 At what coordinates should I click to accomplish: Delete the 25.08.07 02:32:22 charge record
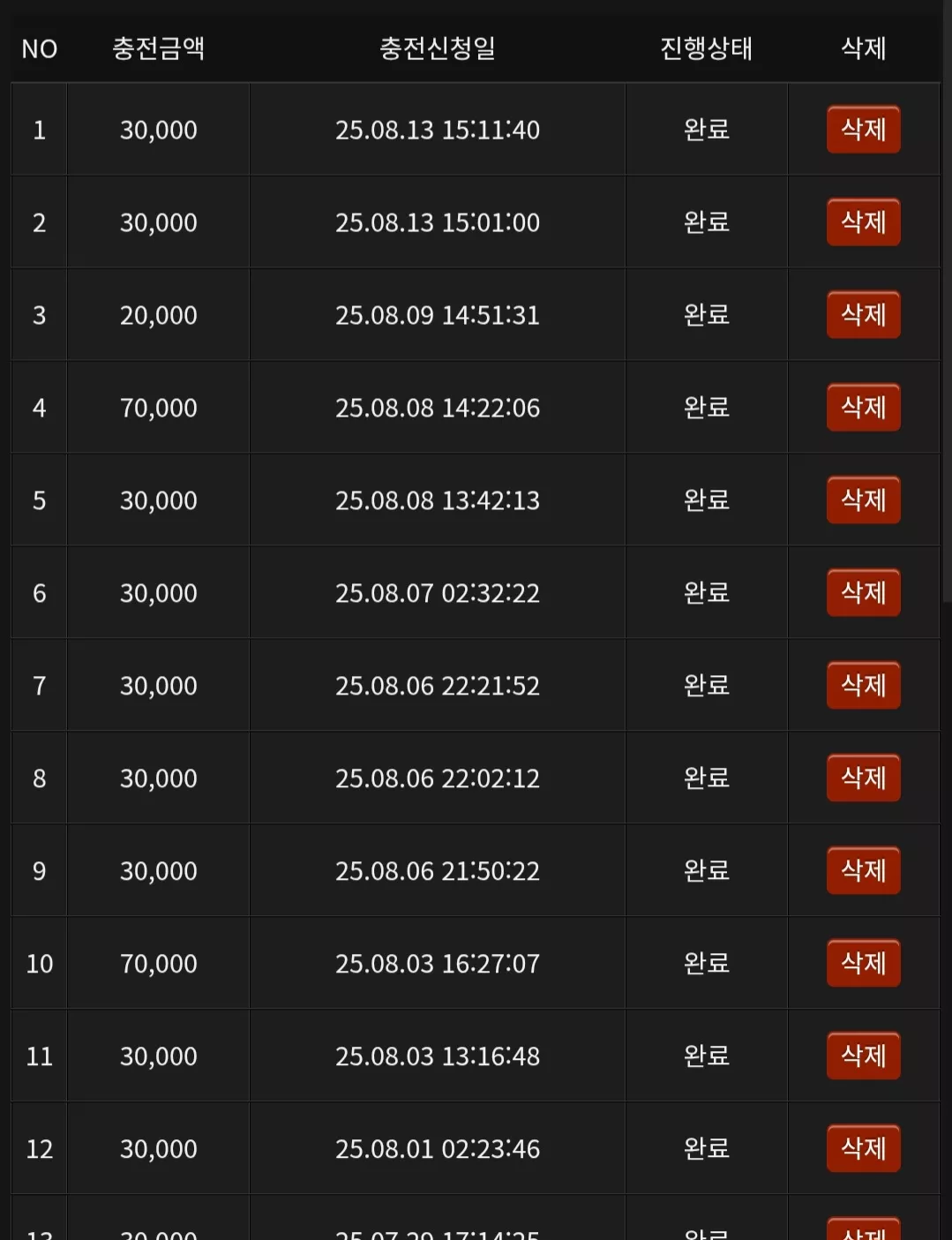[x=863, y=593]
